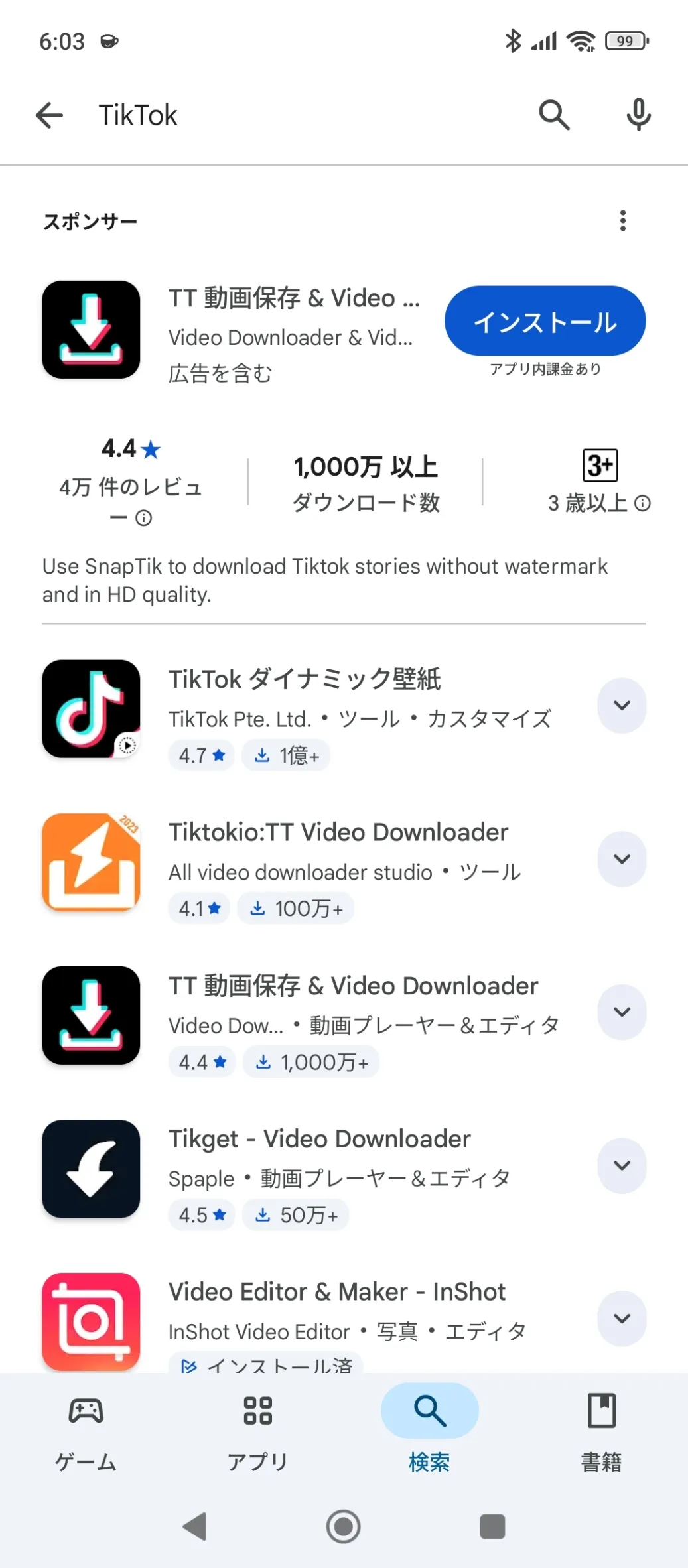688x1568 pixels.
Task: Expand the TT 動画保存 & Video Downloader chevron
Action: point(622,1012)
